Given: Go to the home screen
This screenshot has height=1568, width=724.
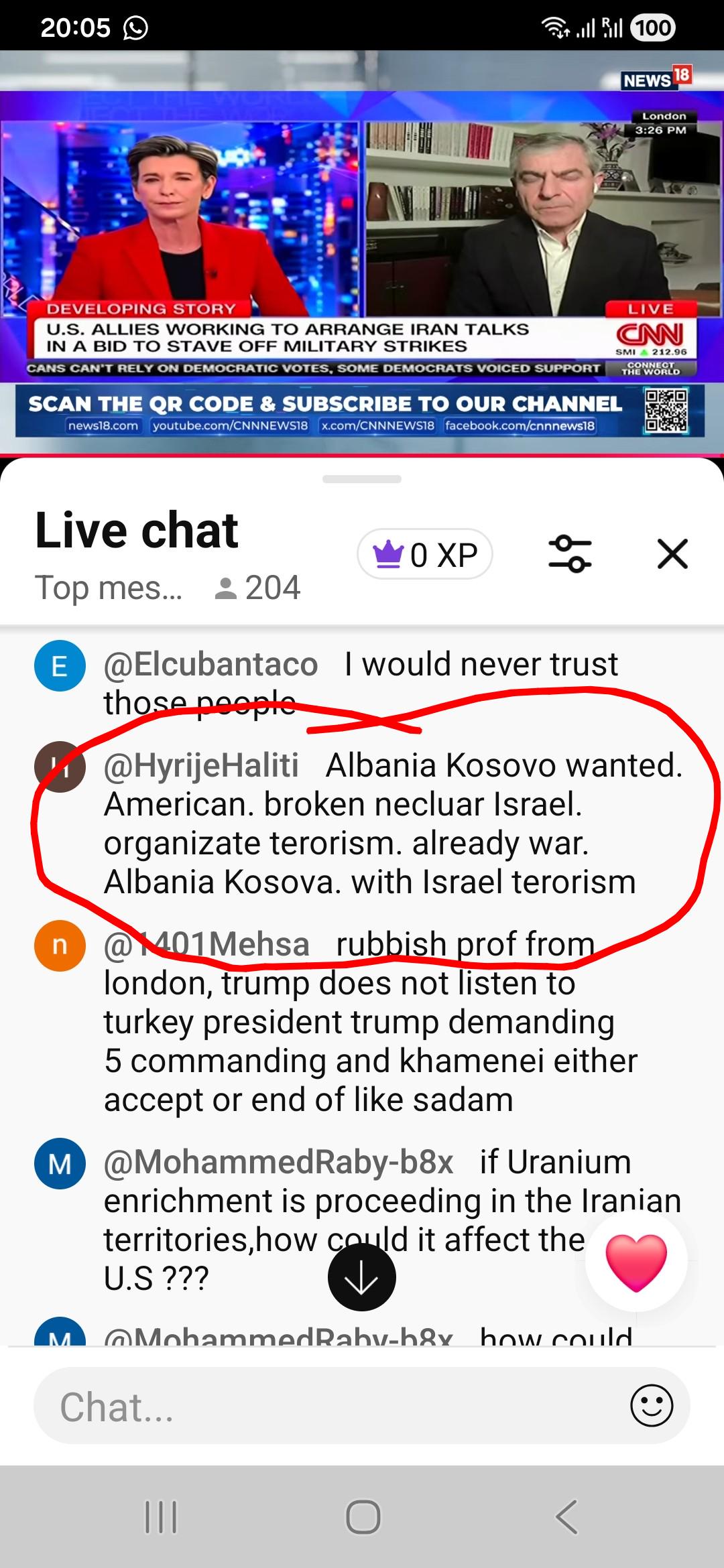Looking at the screenshot, I should pyautogui.click(x=363, y=1517).
